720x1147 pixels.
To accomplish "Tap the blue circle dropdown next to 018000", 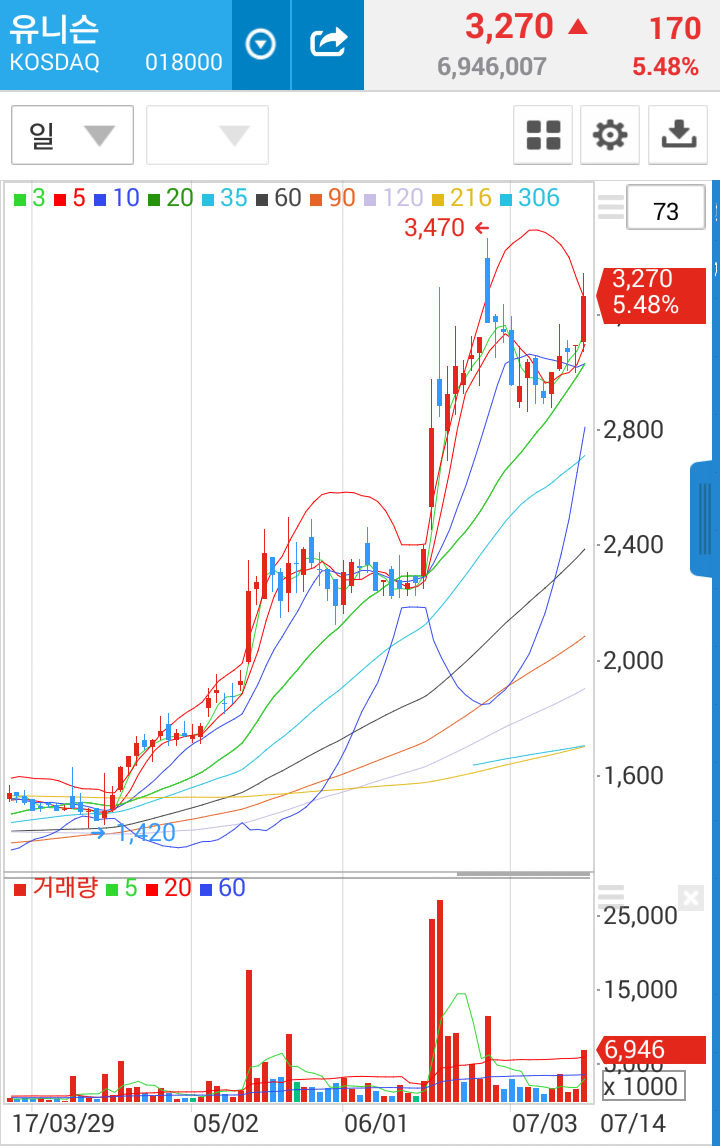I will pyautogui.click(x=262, y=45).
